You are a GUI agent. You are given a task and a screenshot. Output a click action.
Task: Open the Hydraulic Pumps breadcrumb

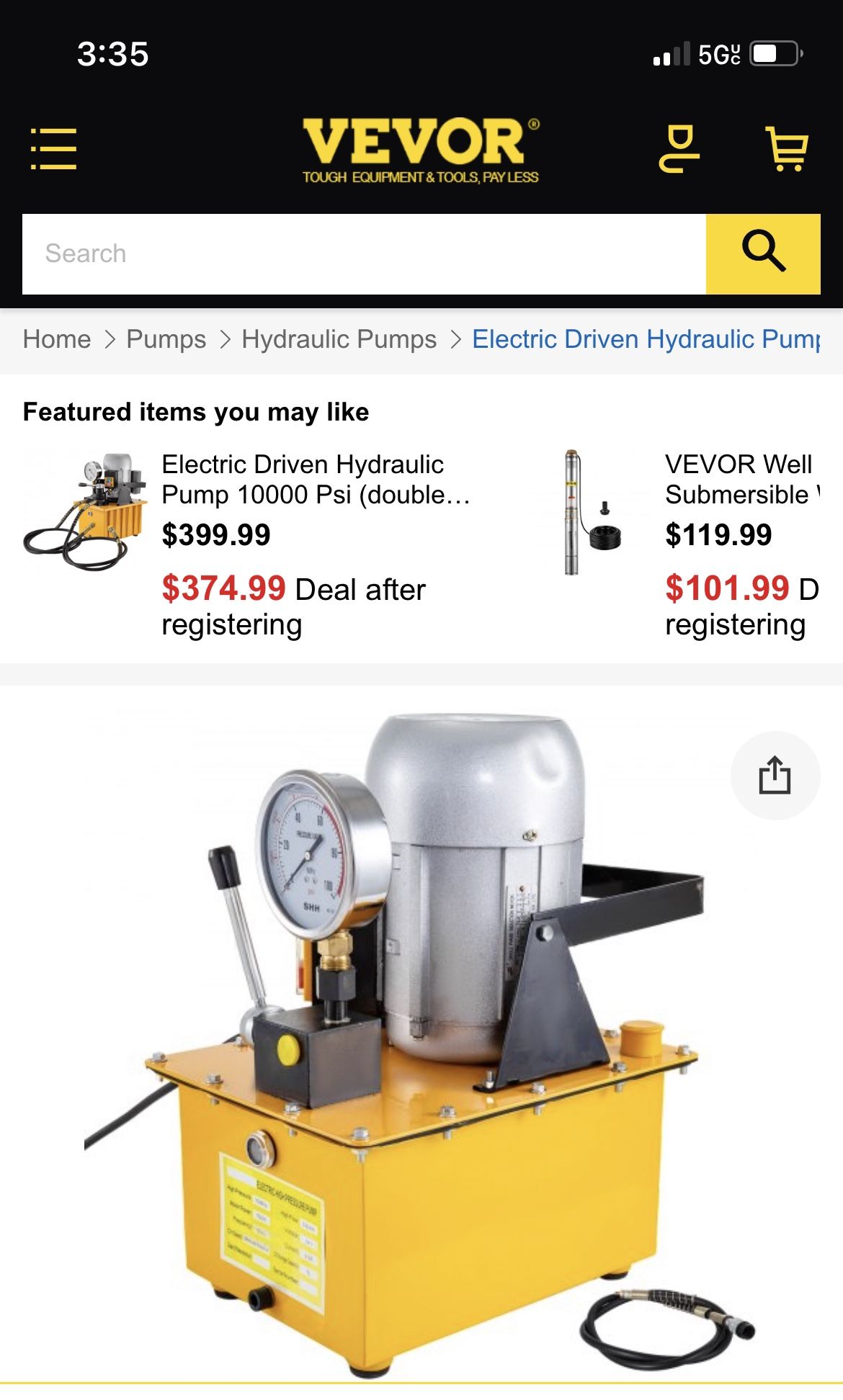point(339,339)
